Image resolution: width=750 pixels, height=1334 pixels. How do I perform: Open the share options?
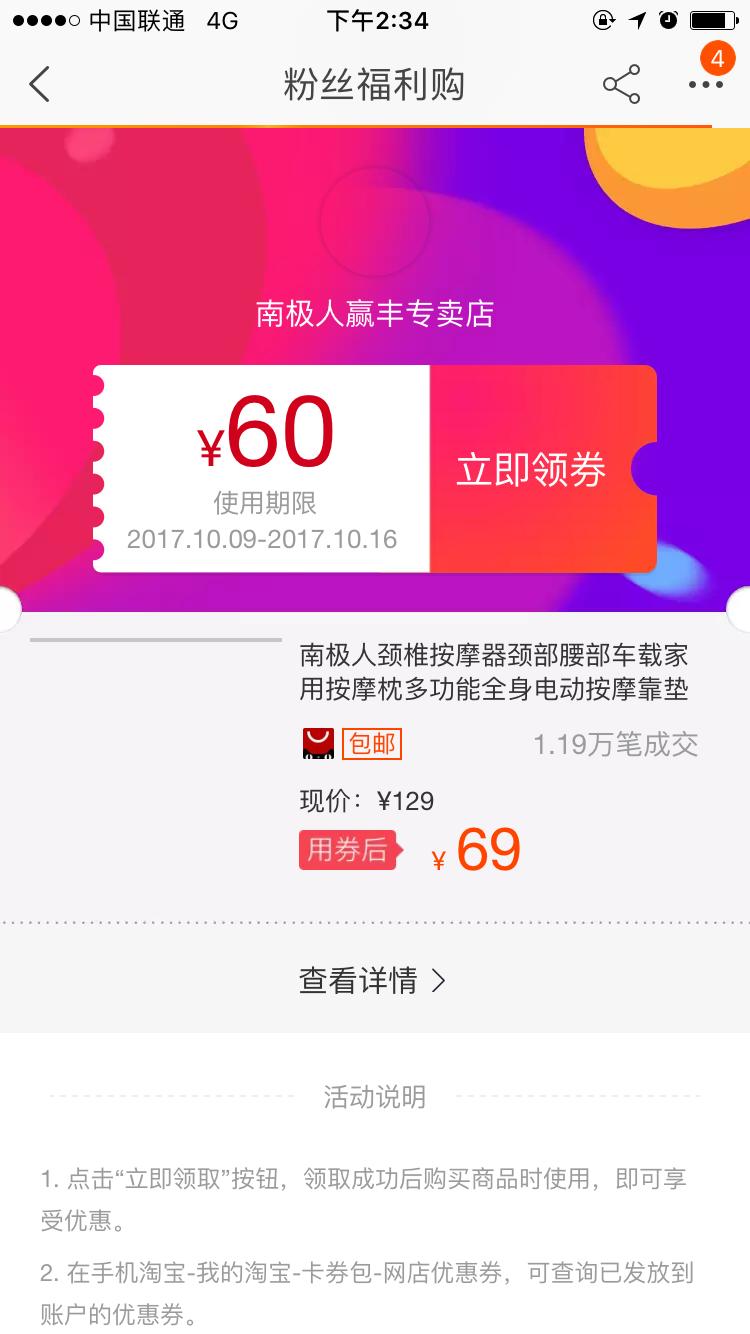coord(622,85)
